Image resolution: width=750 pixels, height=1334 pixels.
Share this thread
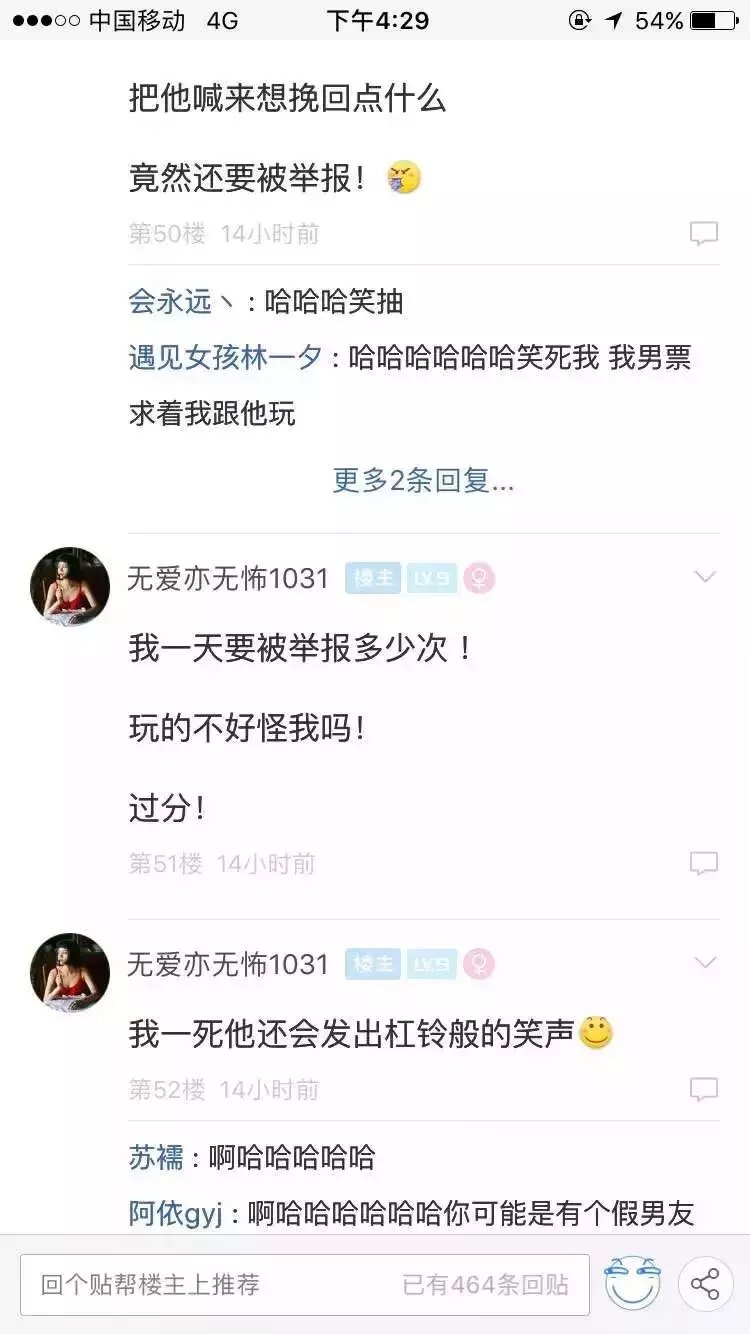tap(705, 1284)
